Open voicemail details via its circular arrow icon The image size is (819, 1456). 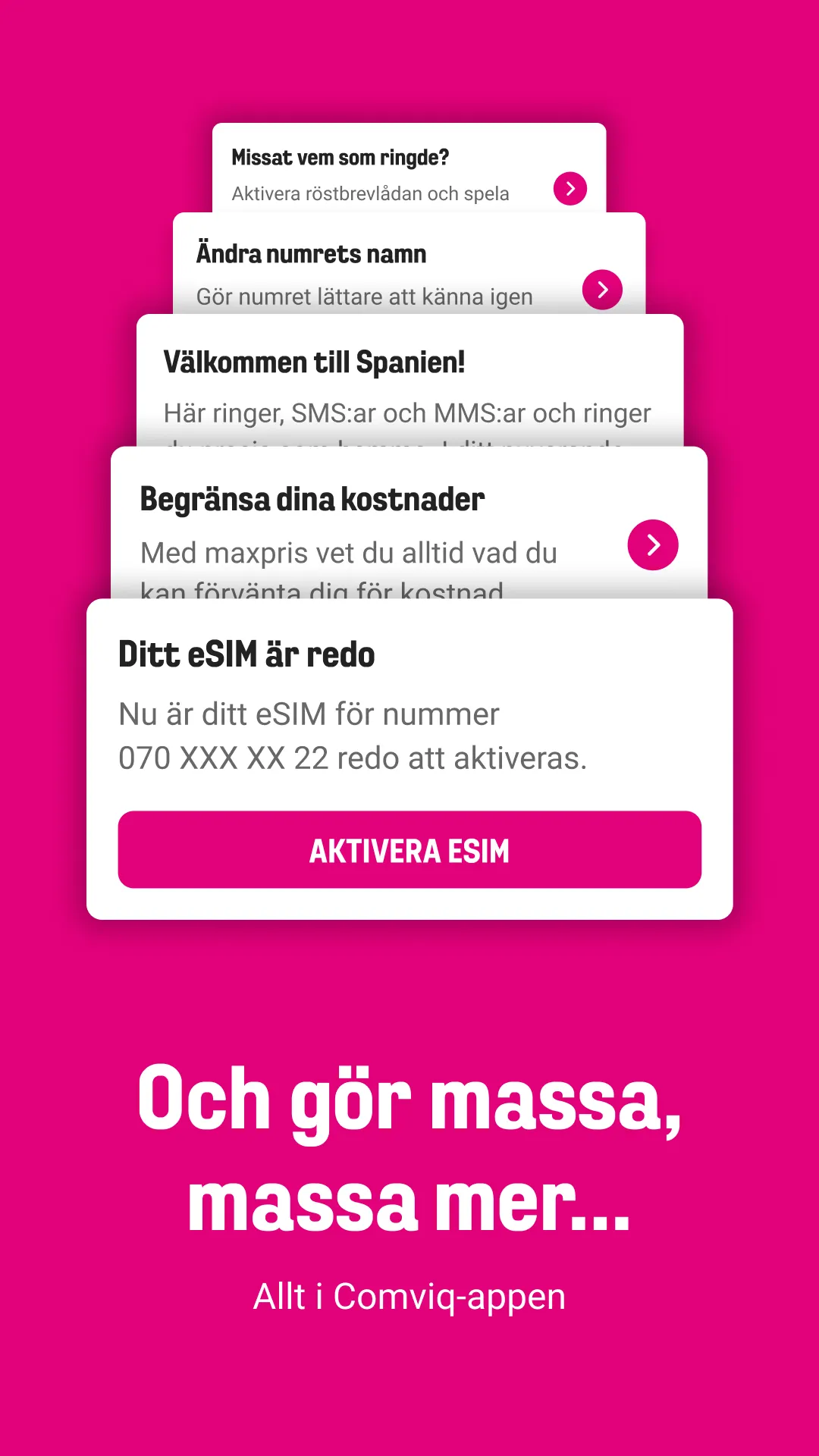(x=570, y=190)
